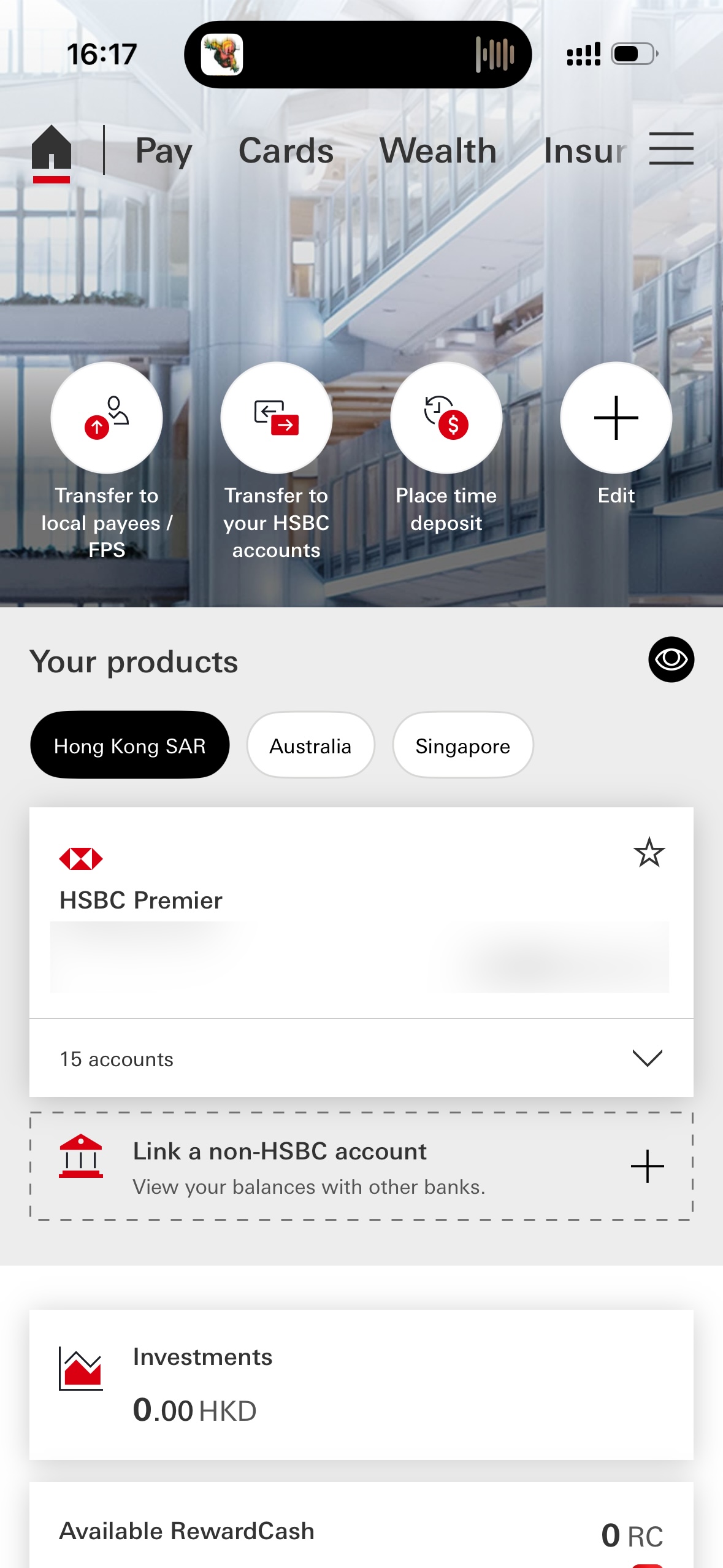Go to the Home tab
This screenshot has width=723, height=1568.
point(52,150)
